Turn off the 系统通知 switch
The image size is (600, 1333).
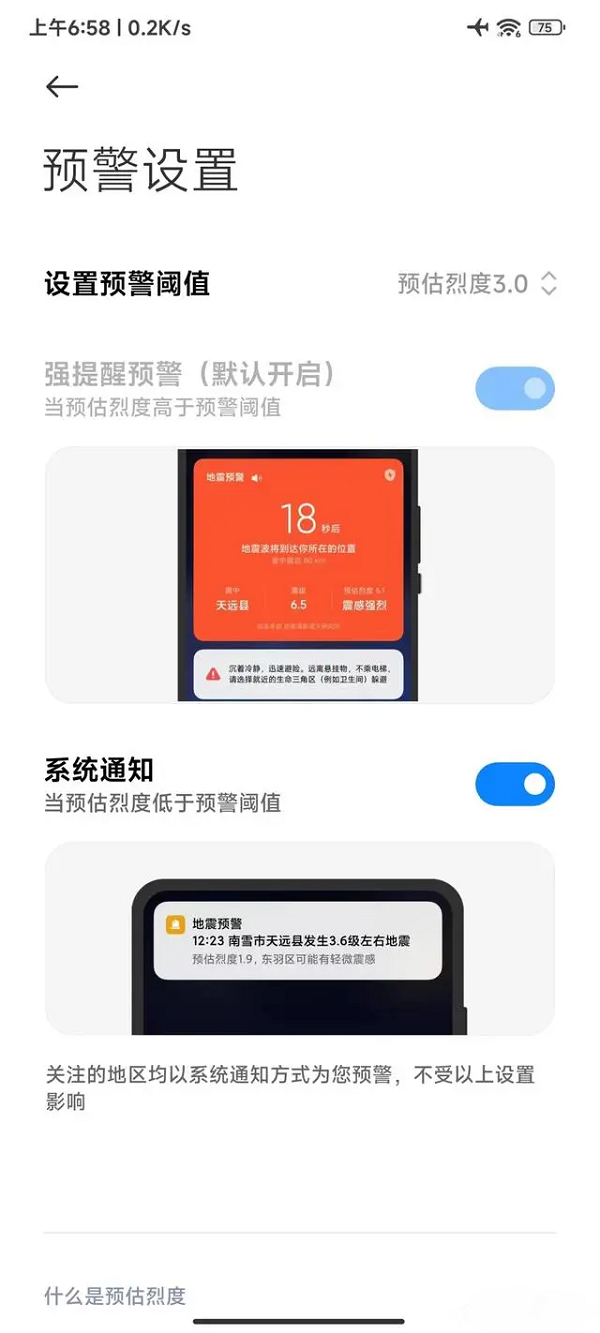(x=514, y=784)
